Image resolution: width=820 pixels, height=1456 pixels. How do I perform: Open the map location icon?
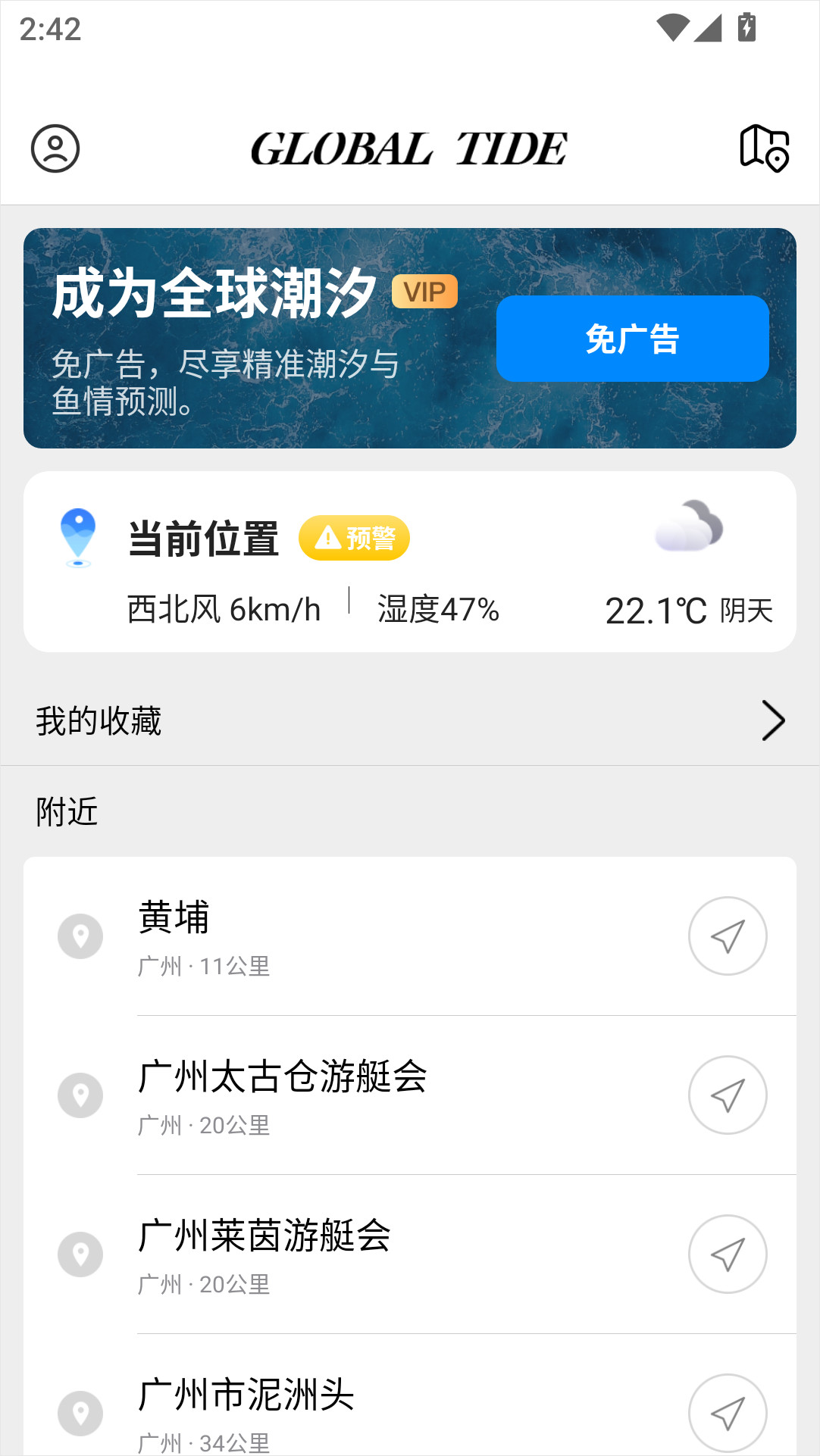pyautogui.click(x=764, y=148)
